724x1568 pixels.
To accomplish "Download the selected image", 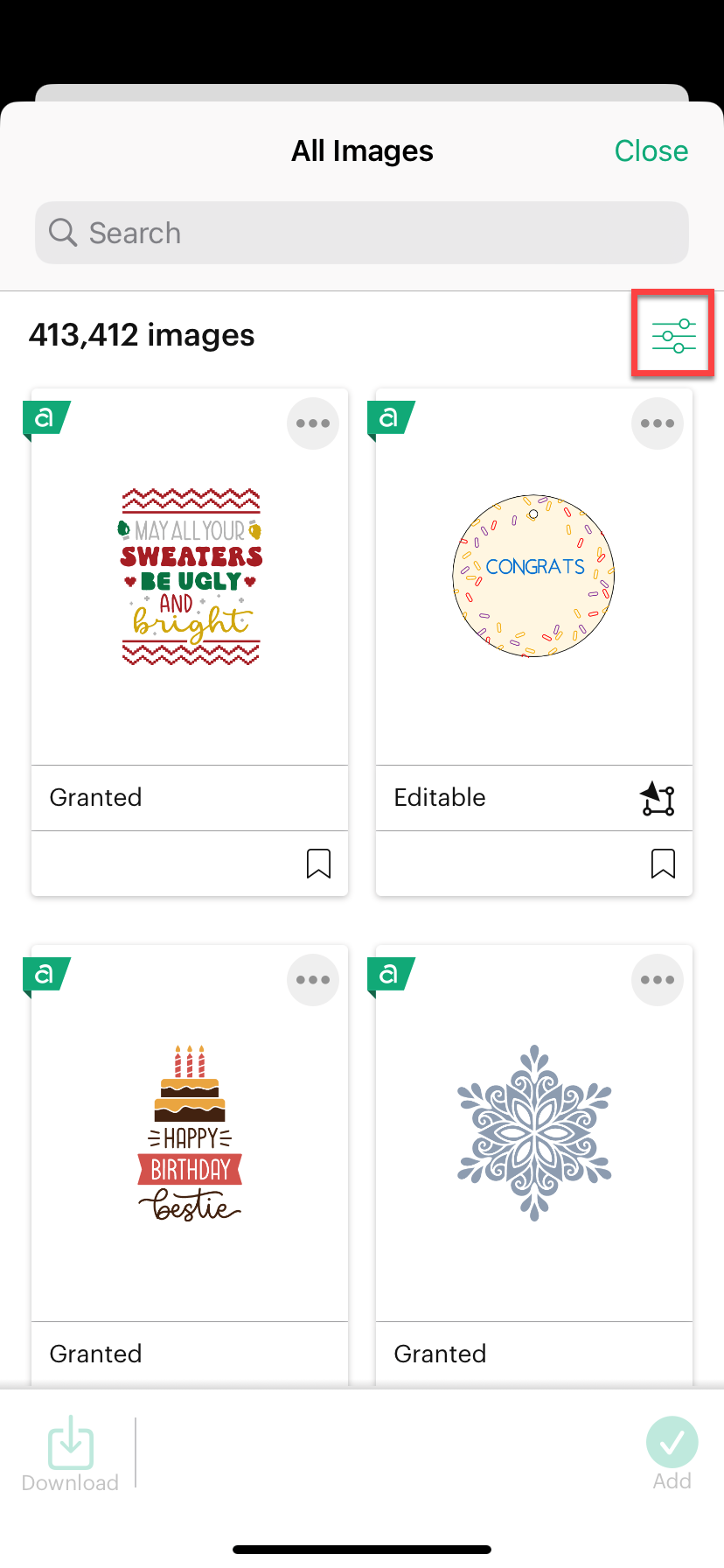I will coord(70,1453).
